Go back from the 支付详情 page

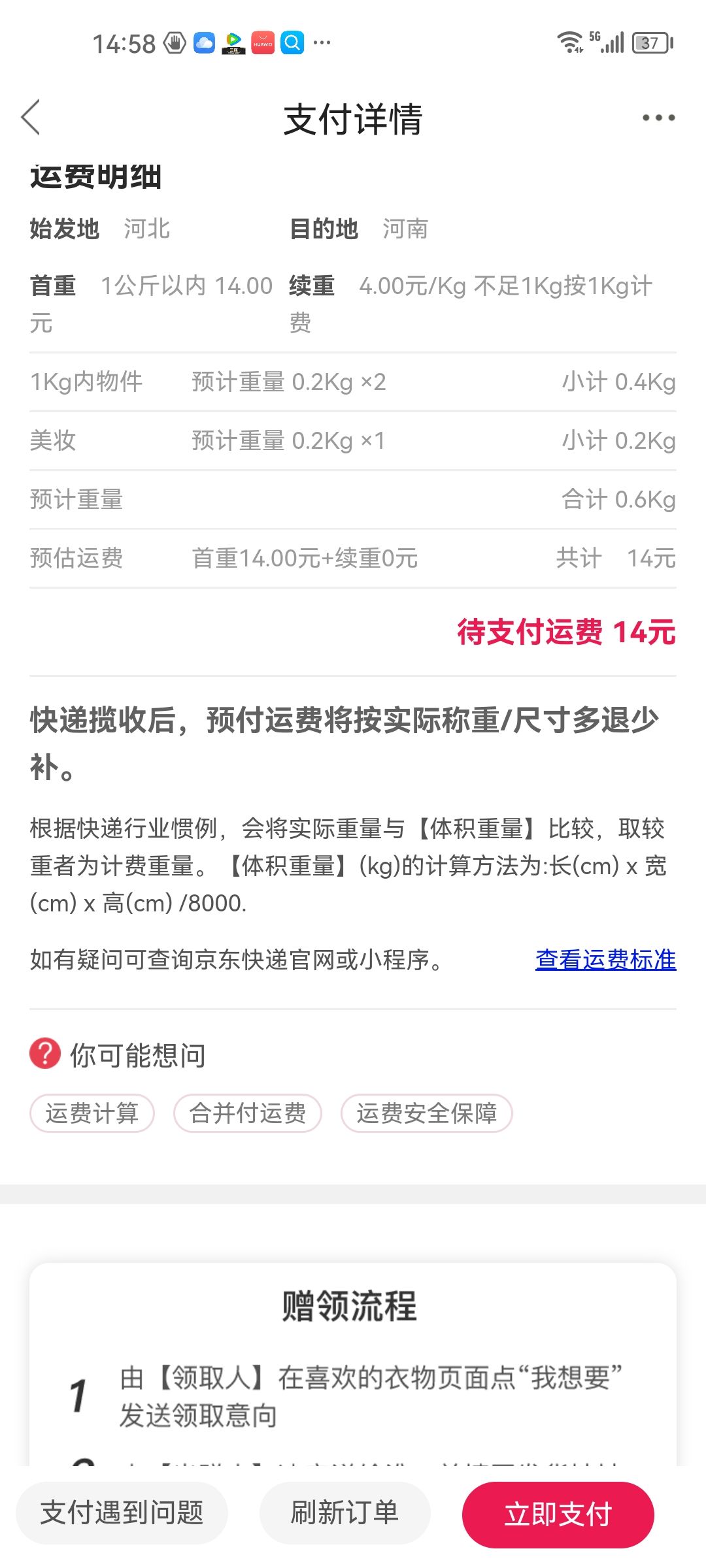(31, 118)
